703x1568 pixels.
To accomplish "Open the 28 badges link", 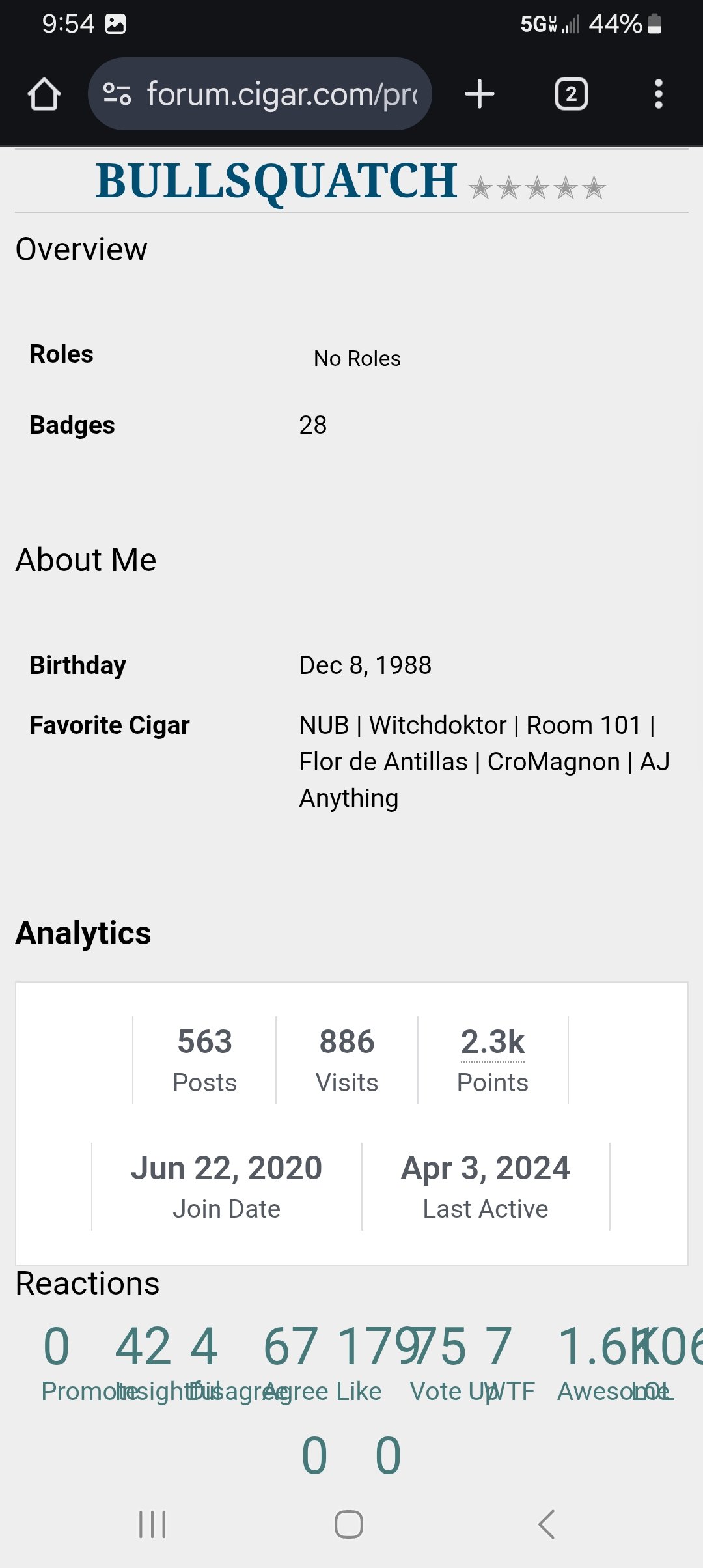I will 312,425.
